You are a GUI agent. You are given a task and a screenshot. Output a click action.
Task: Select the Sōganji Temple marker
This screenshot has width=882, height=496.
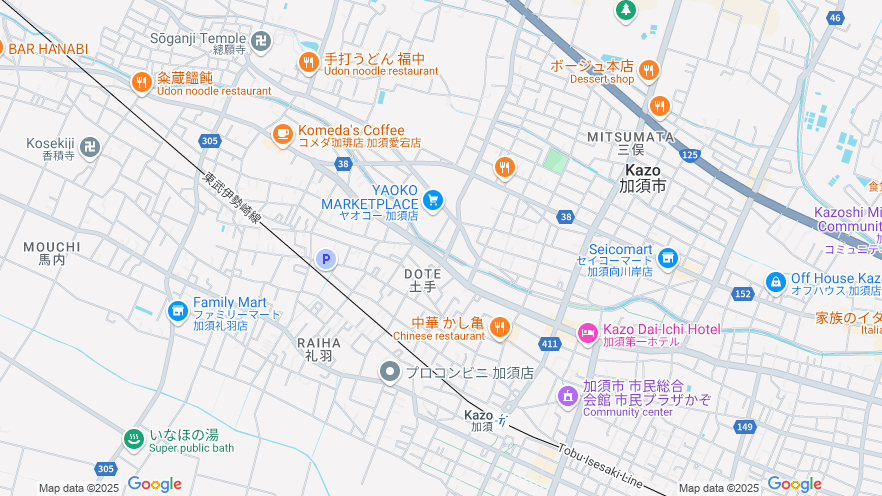coord(261,40)
